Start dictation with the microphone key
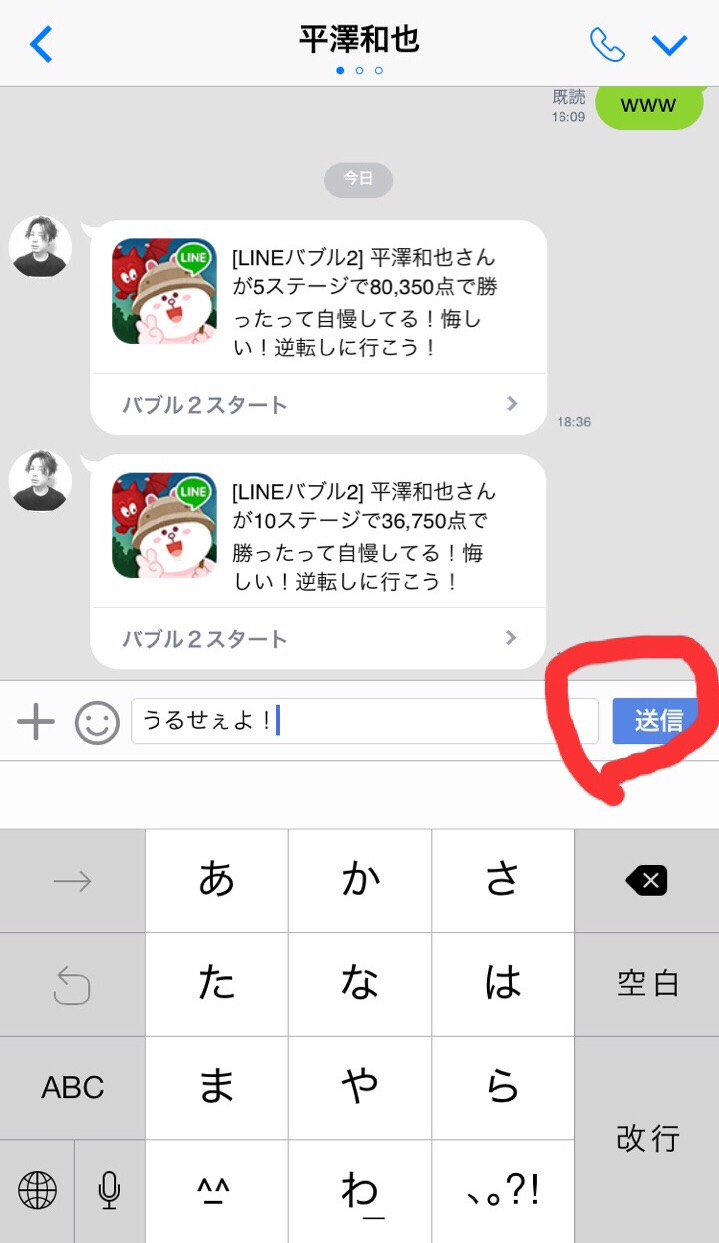This screenshot has width=719, height=1243. pyautogui.click(x=109, y=1190)
